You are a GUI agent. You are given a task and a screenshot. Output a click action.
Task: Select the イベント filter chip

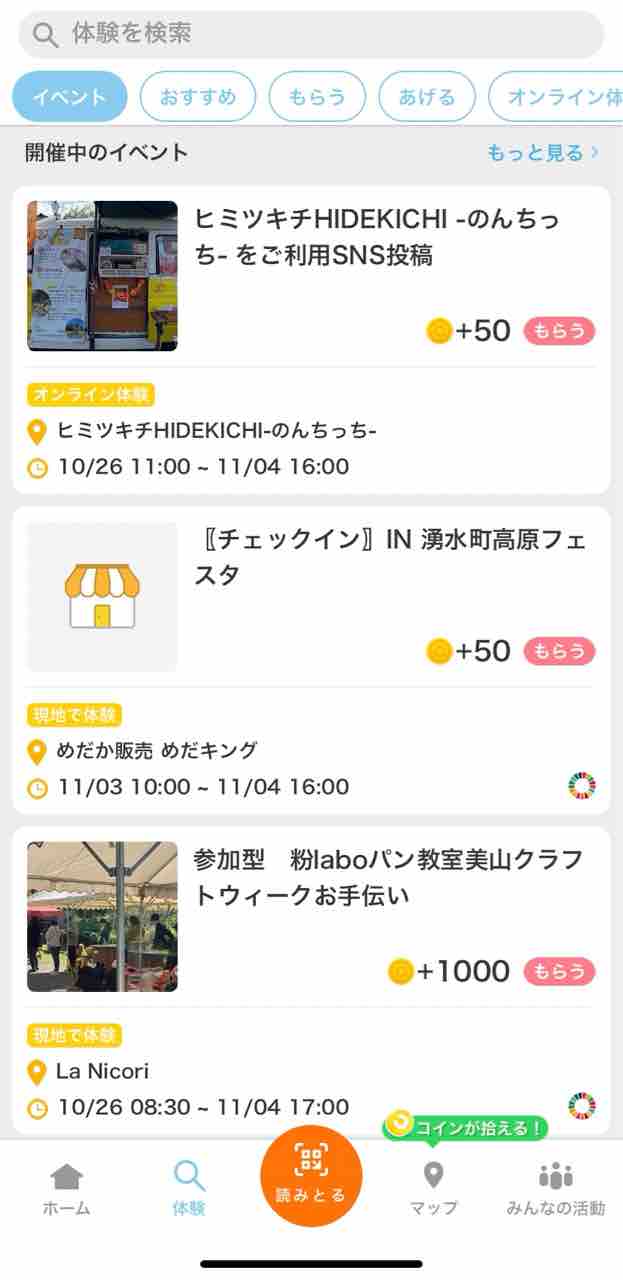[70, 97]
